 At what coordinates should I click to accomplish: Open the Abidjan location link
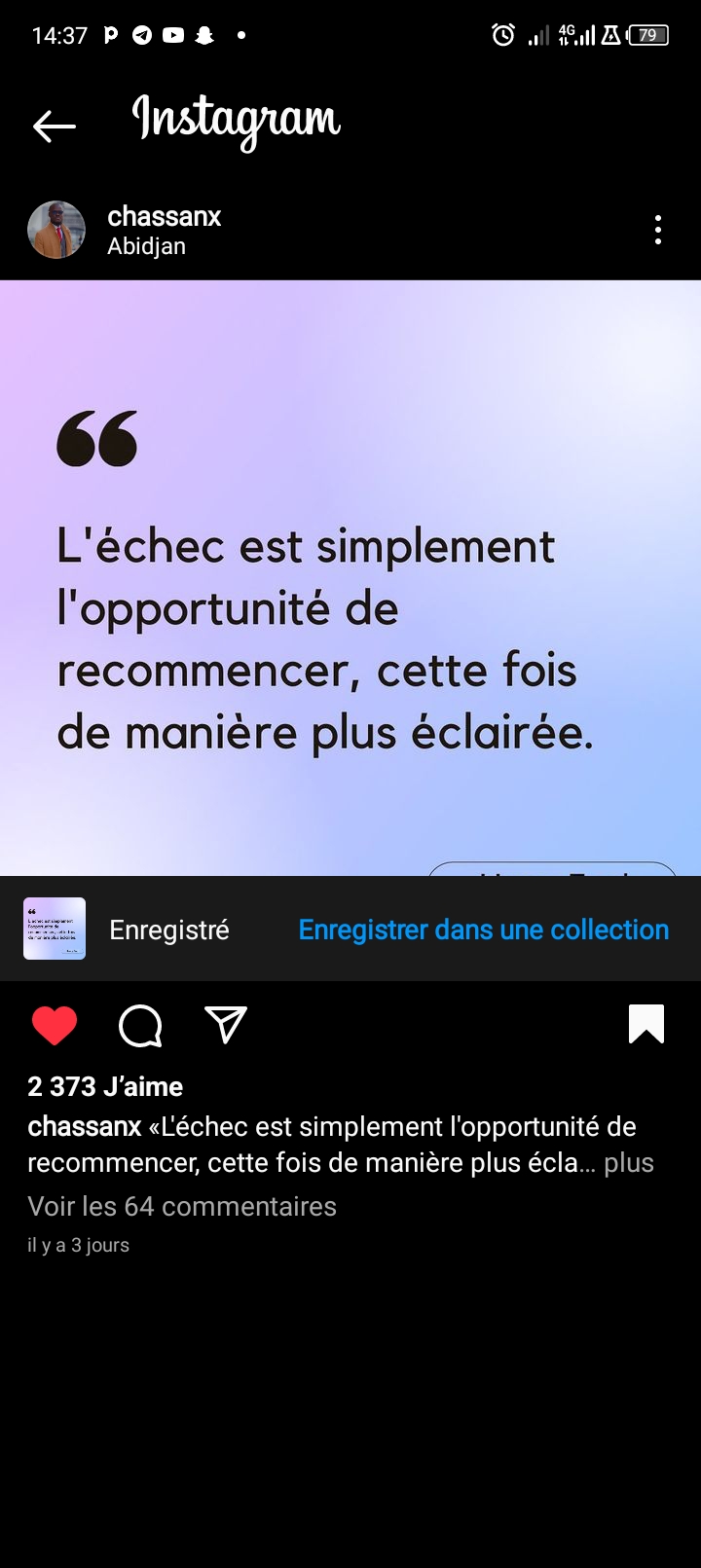click(146, 246)
